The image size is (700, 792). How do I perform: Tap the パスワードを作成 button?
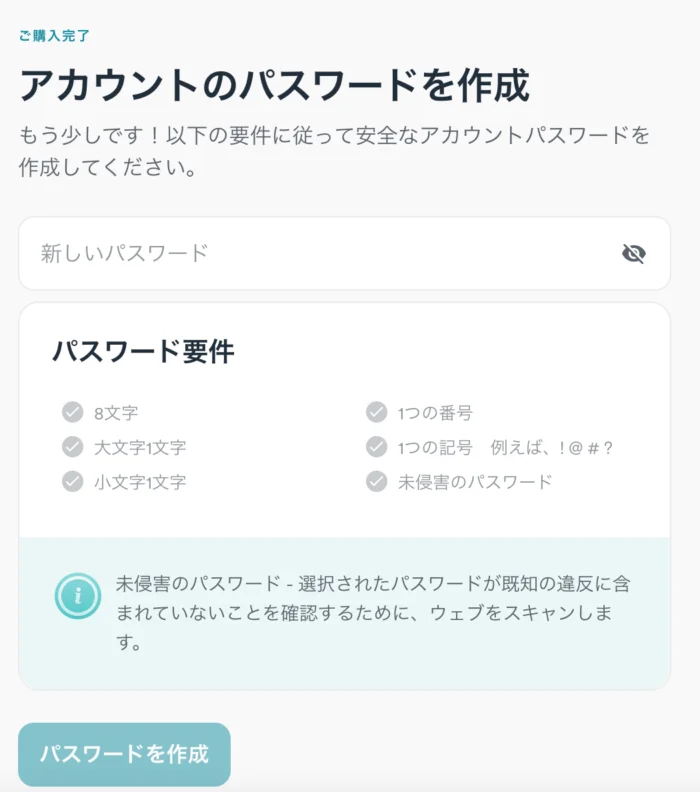point(125,754)
